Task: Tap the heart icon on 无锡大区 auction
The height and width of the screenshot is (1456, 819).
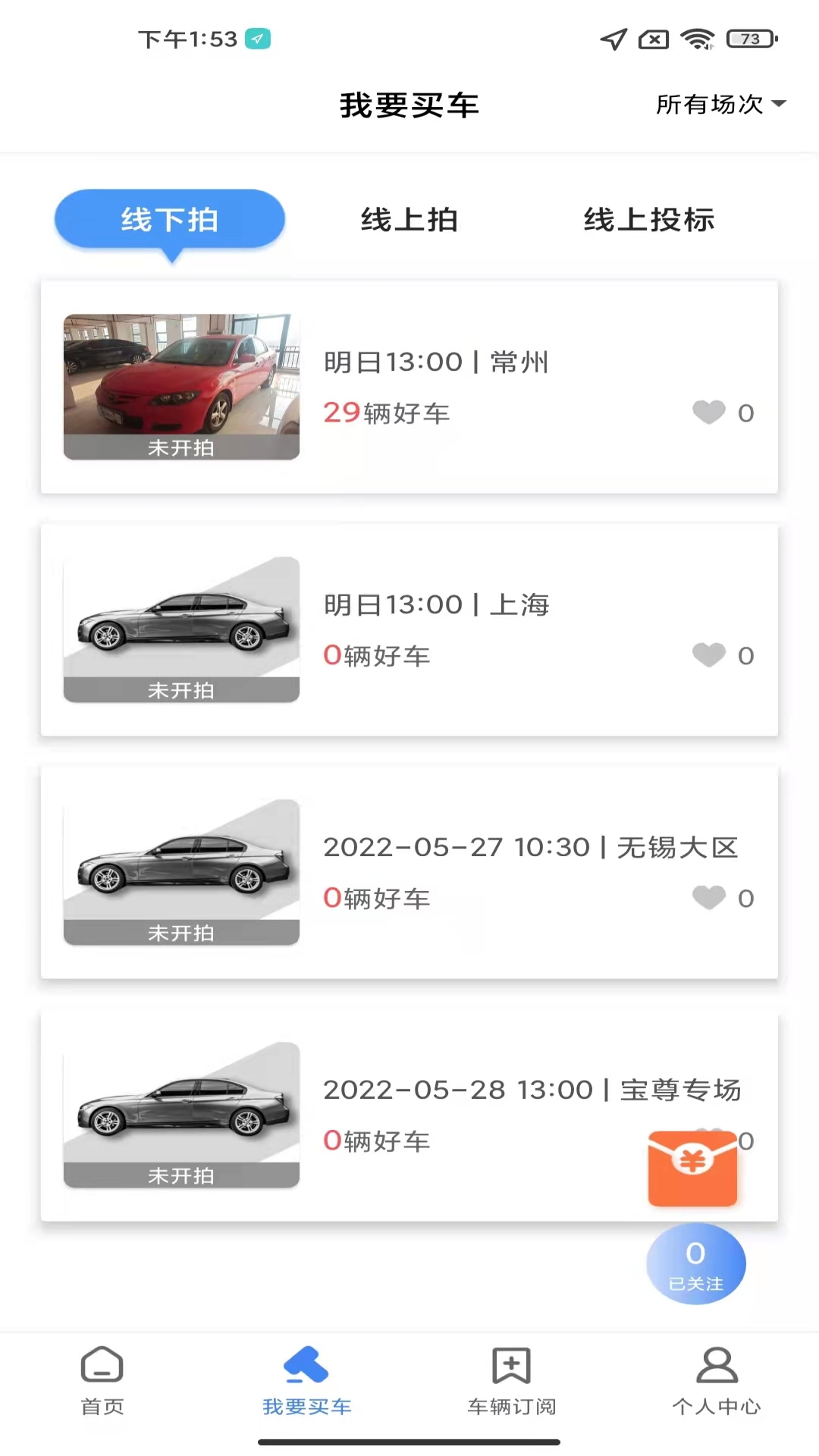Action: [708, 898]
